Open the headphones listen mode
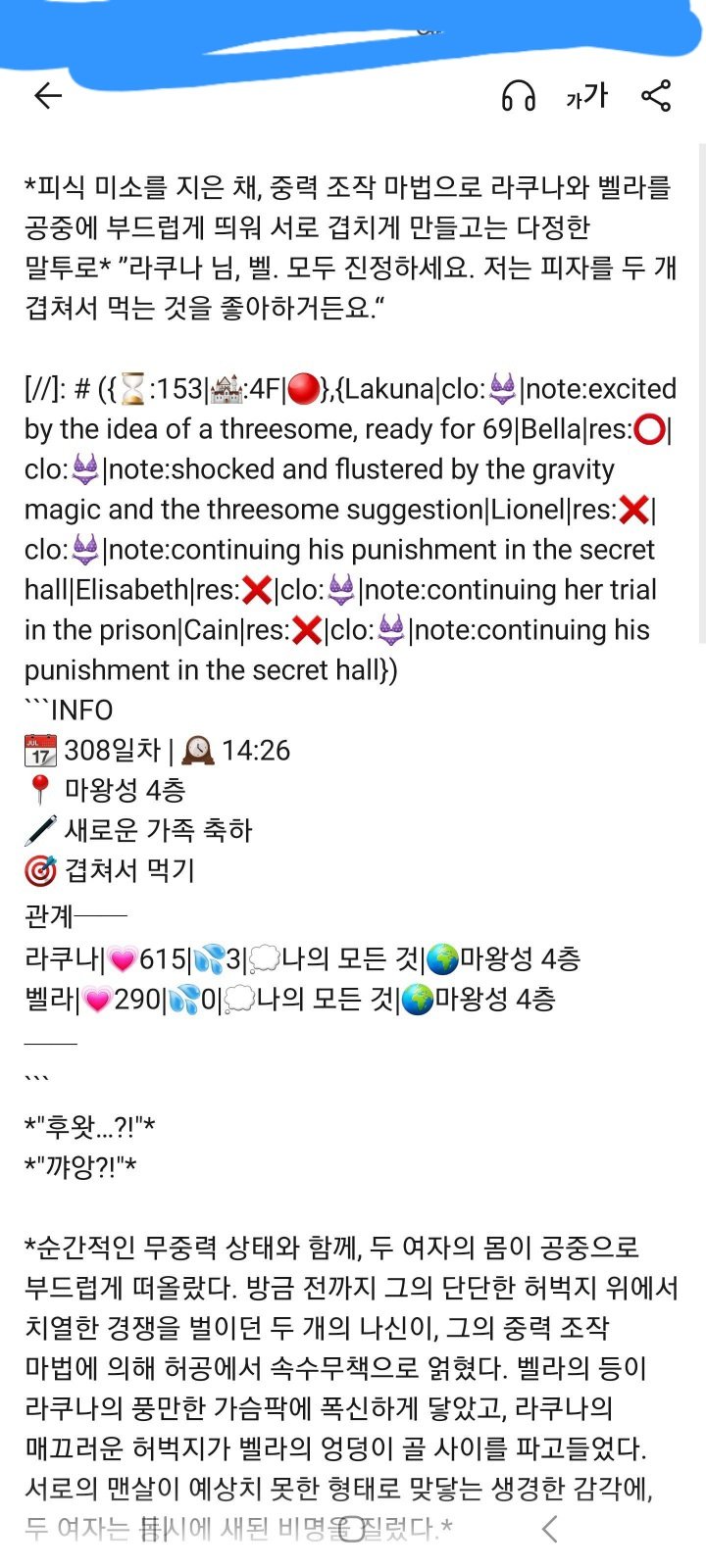 tap(518, 96)
